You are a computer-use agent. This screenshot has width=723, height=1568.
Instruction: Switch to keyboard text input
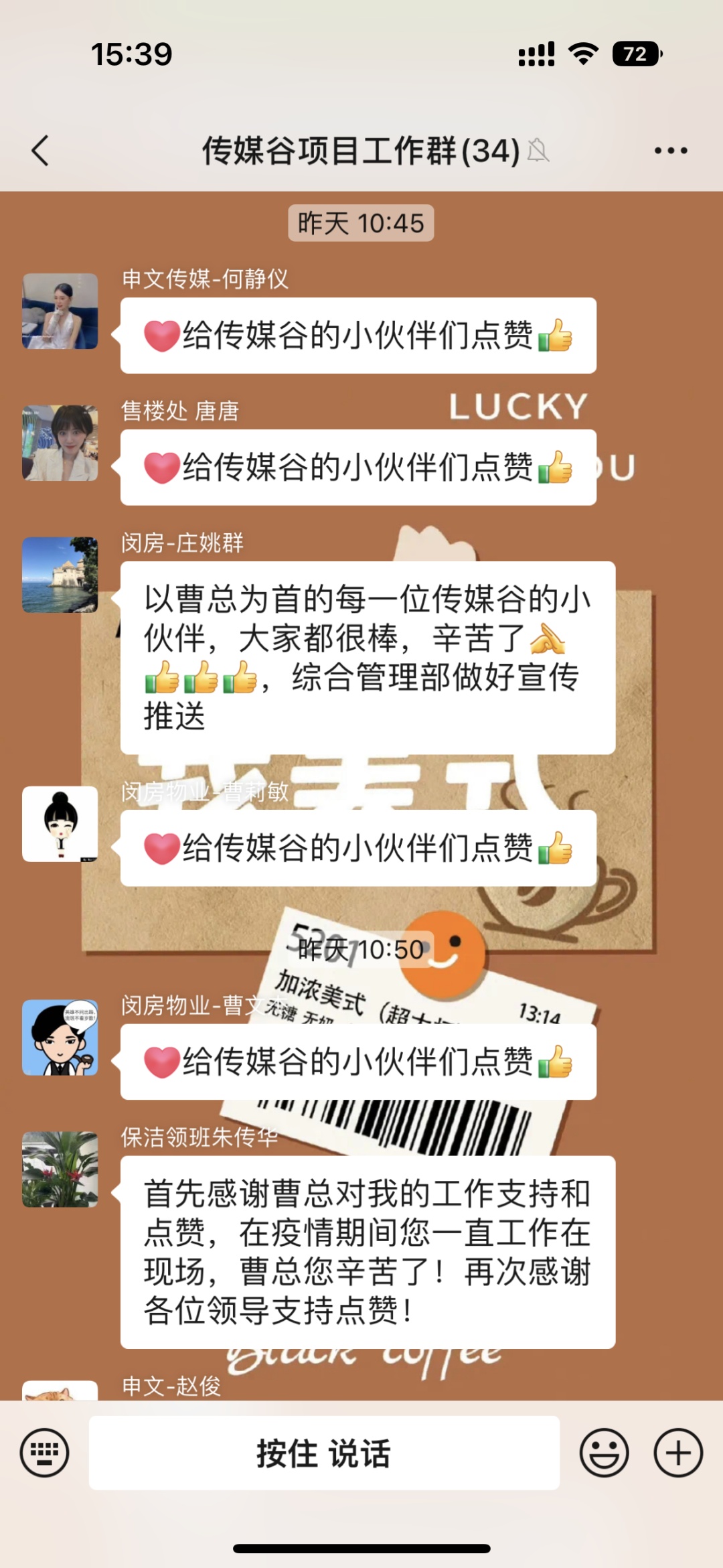tap(45, 1452)
